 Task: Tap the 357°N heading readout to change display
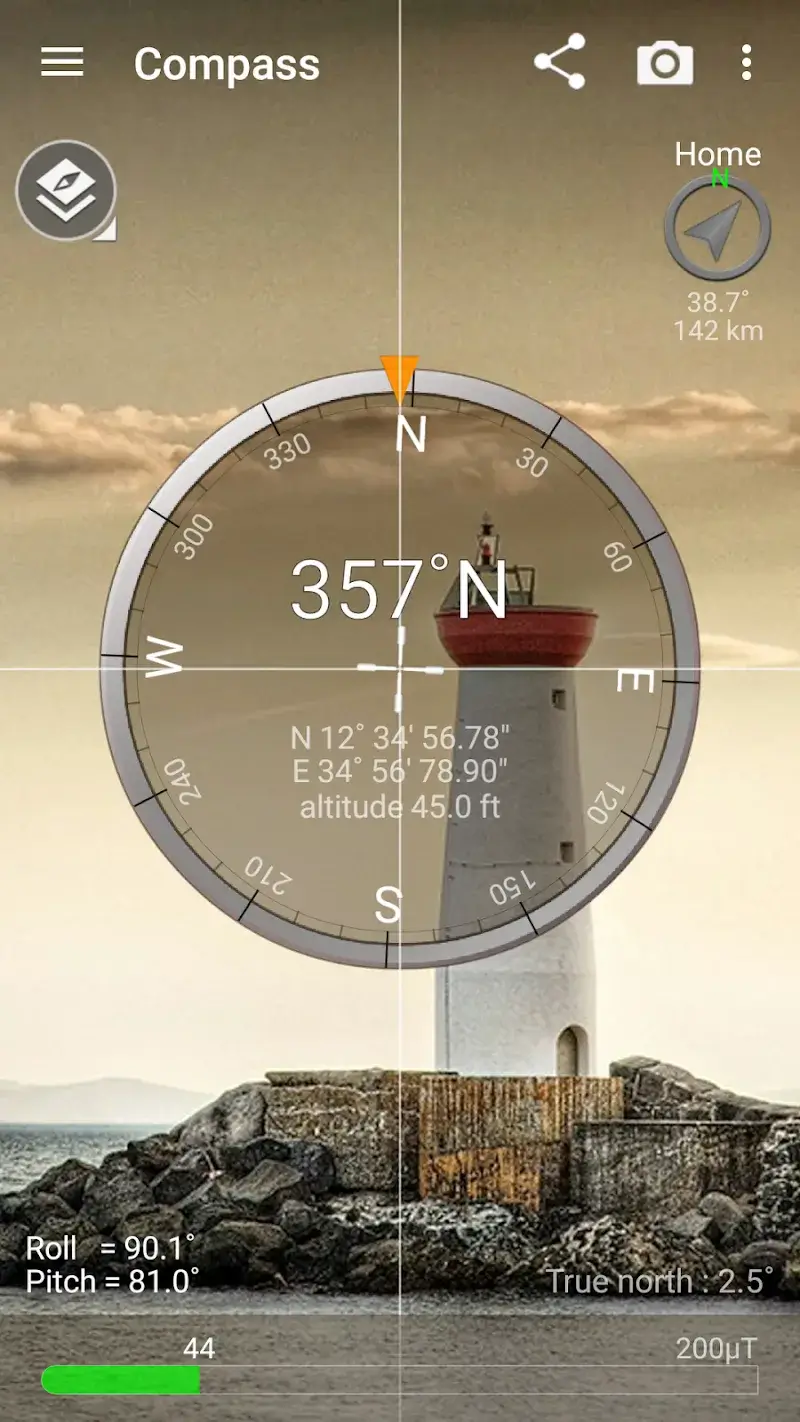[x=400, y=590]
